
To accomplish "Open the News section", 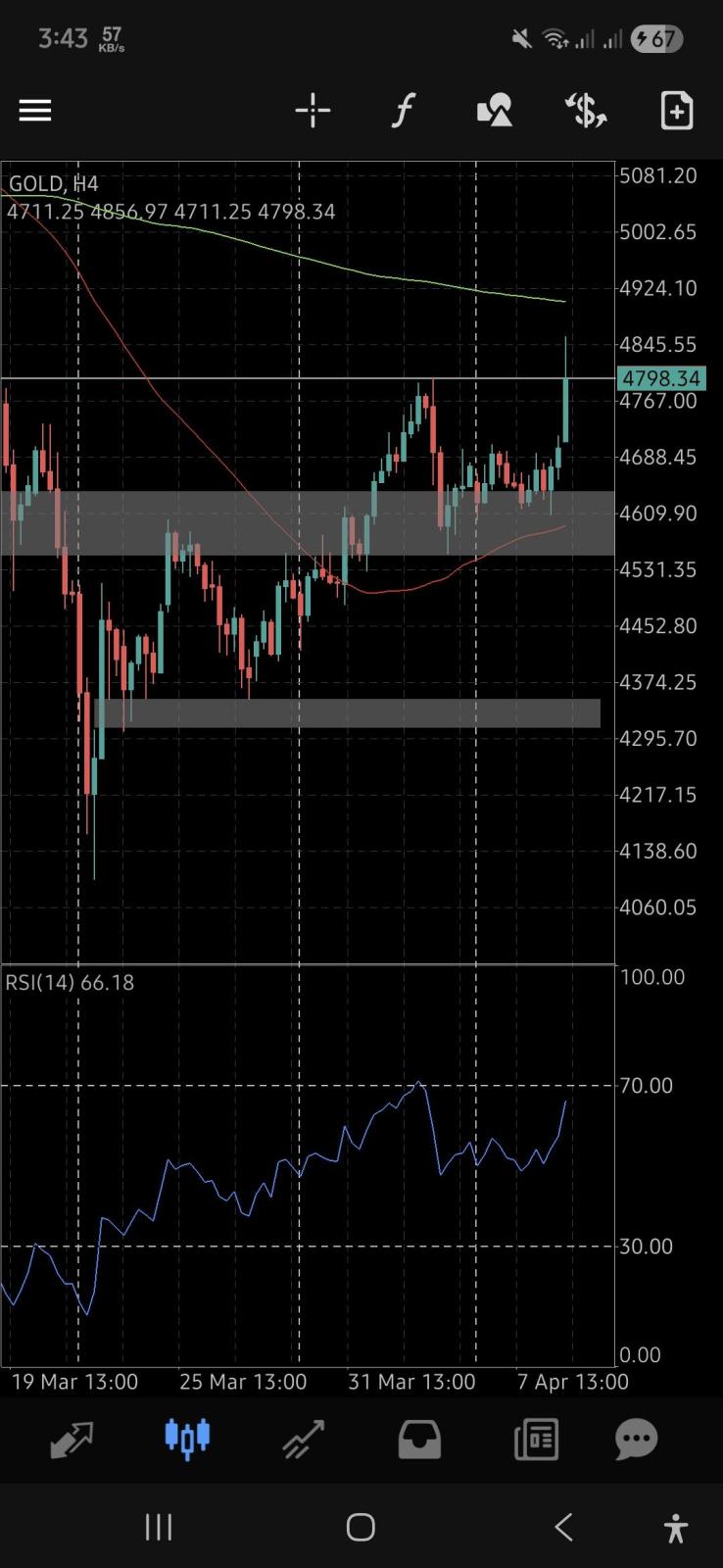I will pyautogui.click(x=535, y=1439).
